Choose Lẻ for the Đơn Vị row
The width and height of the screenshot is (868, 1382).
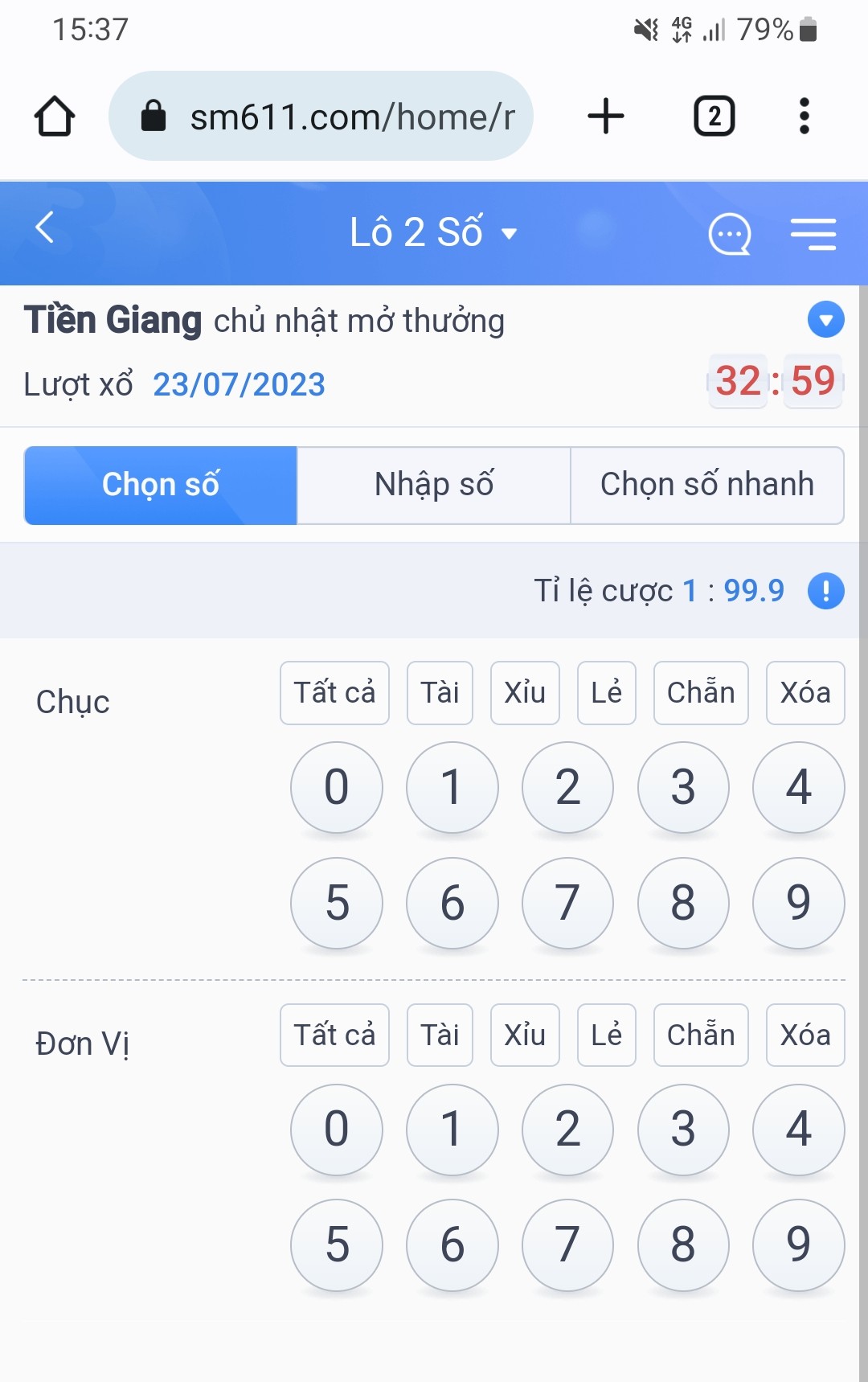tap(607, 1035)
